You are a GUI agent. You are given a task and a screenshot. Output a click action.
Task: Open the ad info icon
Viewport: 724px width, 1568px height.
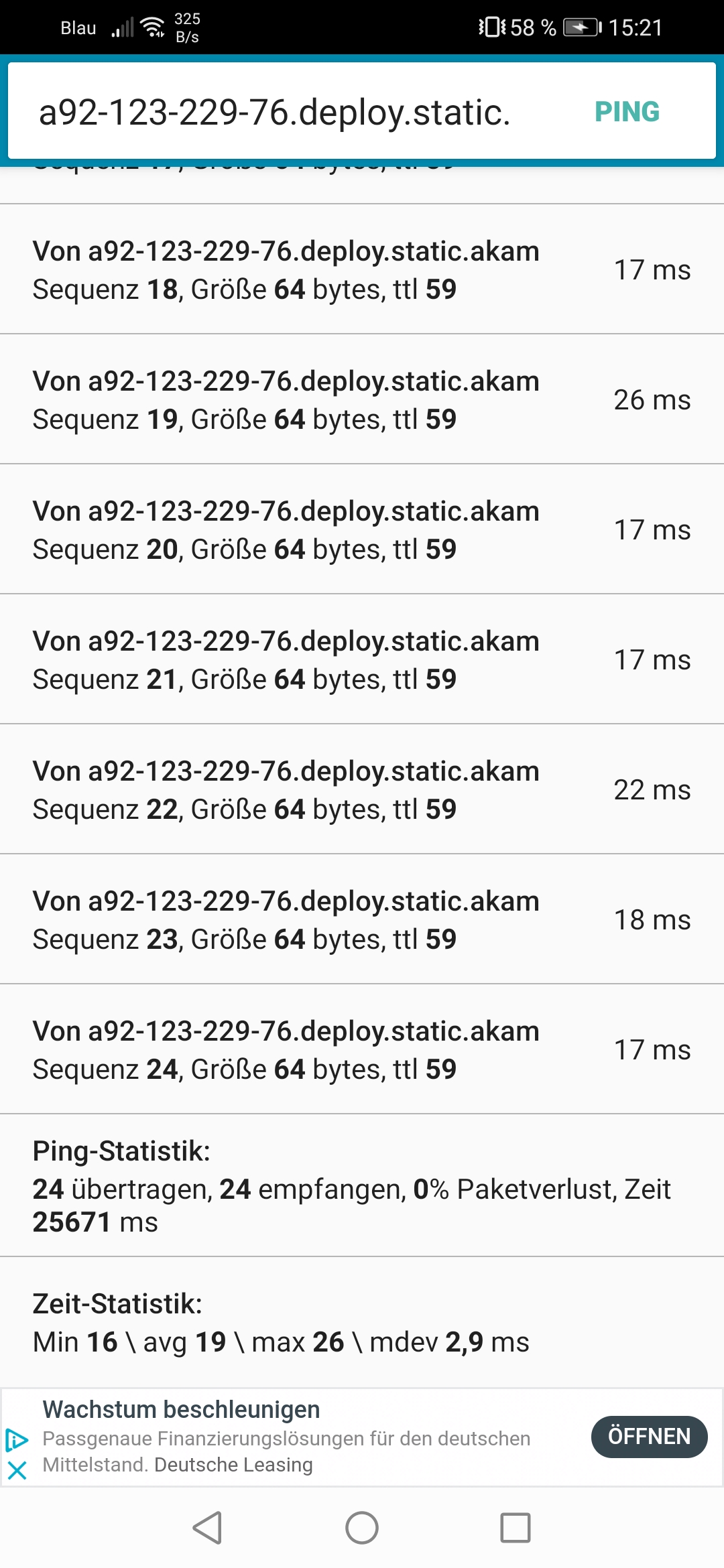click(17, 1439)
